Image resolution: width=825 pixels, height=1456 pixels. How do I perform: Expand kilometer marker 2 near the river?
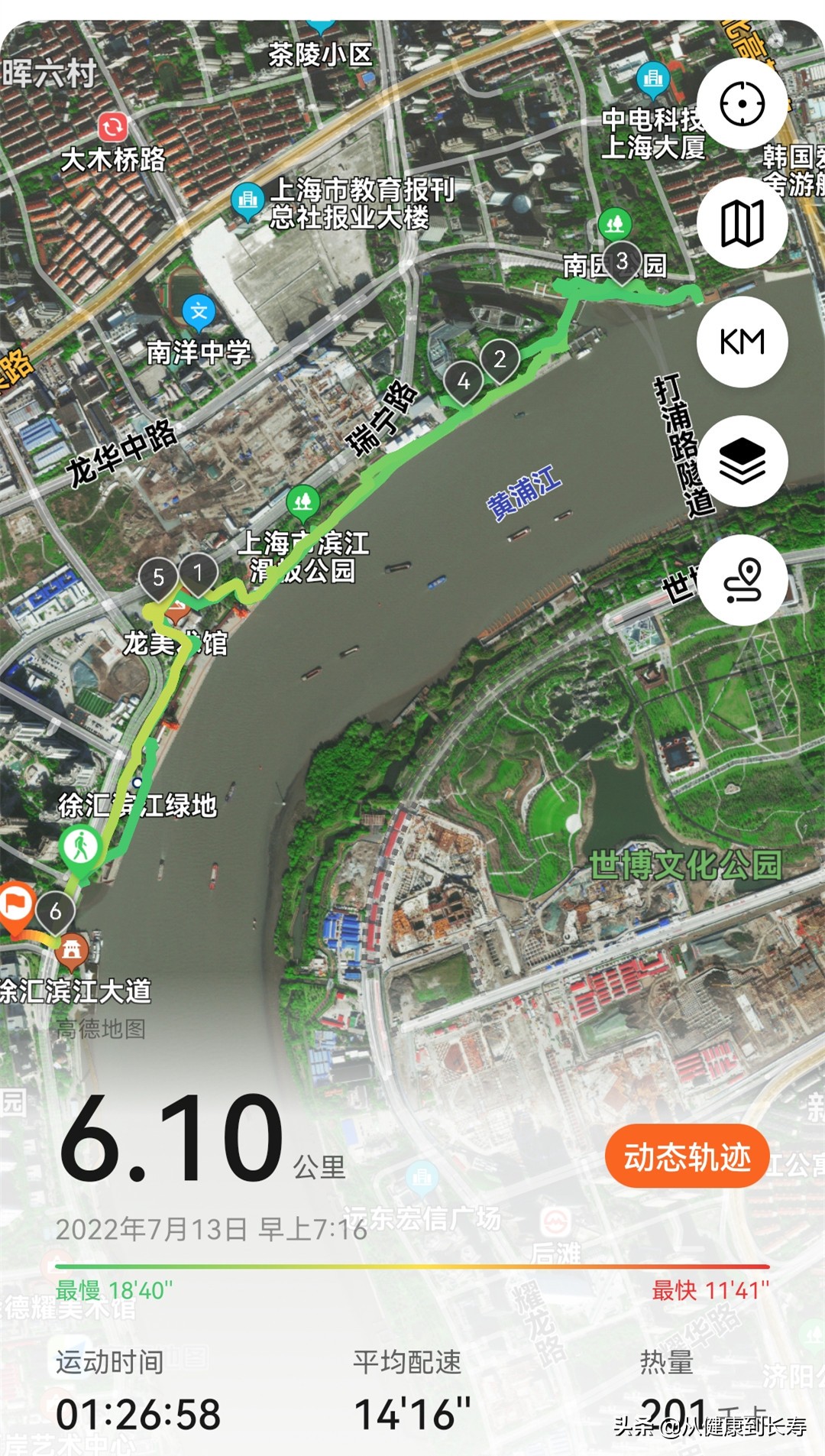[500, 359]
